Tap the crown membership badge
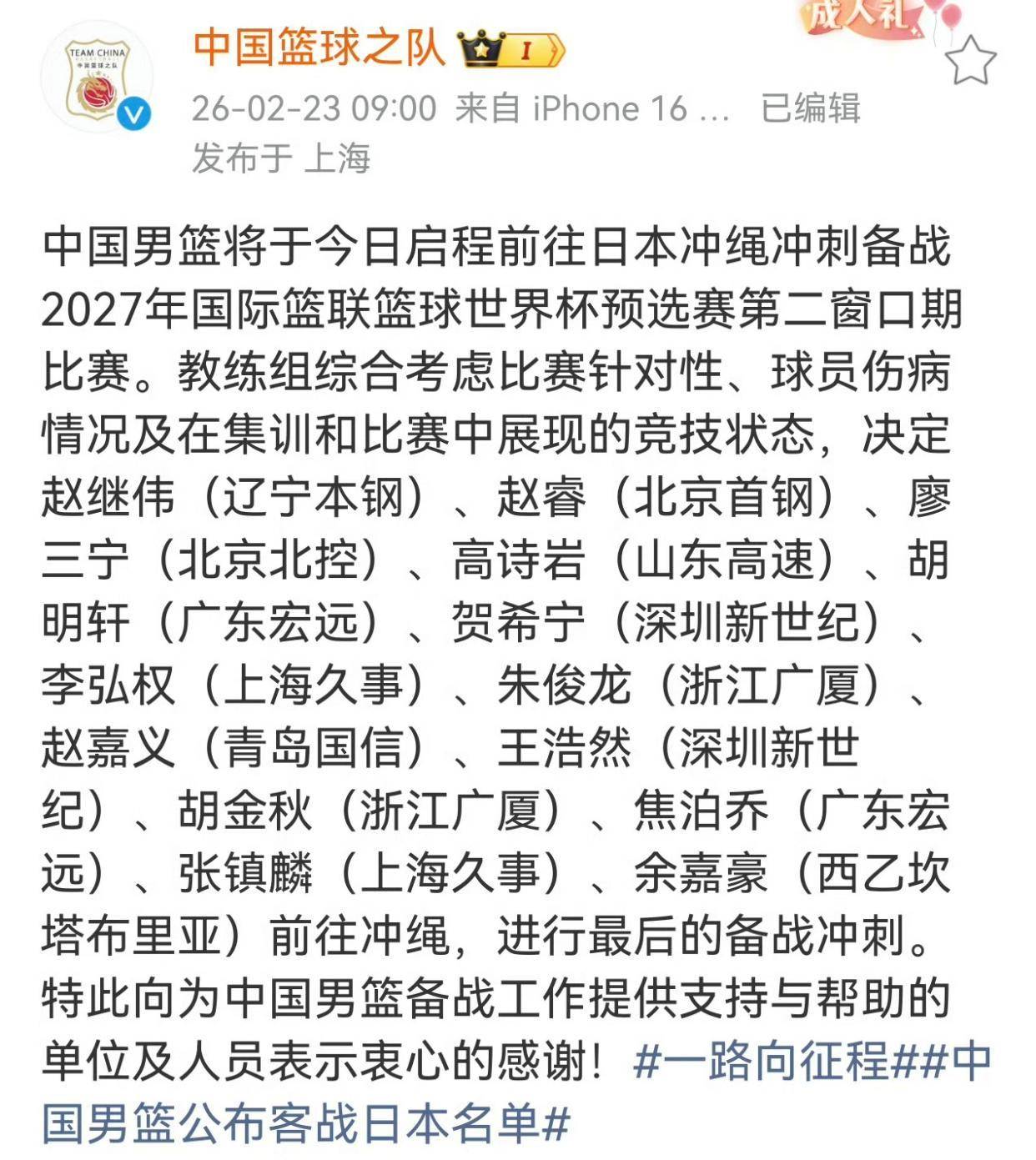1036x1160 pixels. click(x=510, y=49)
